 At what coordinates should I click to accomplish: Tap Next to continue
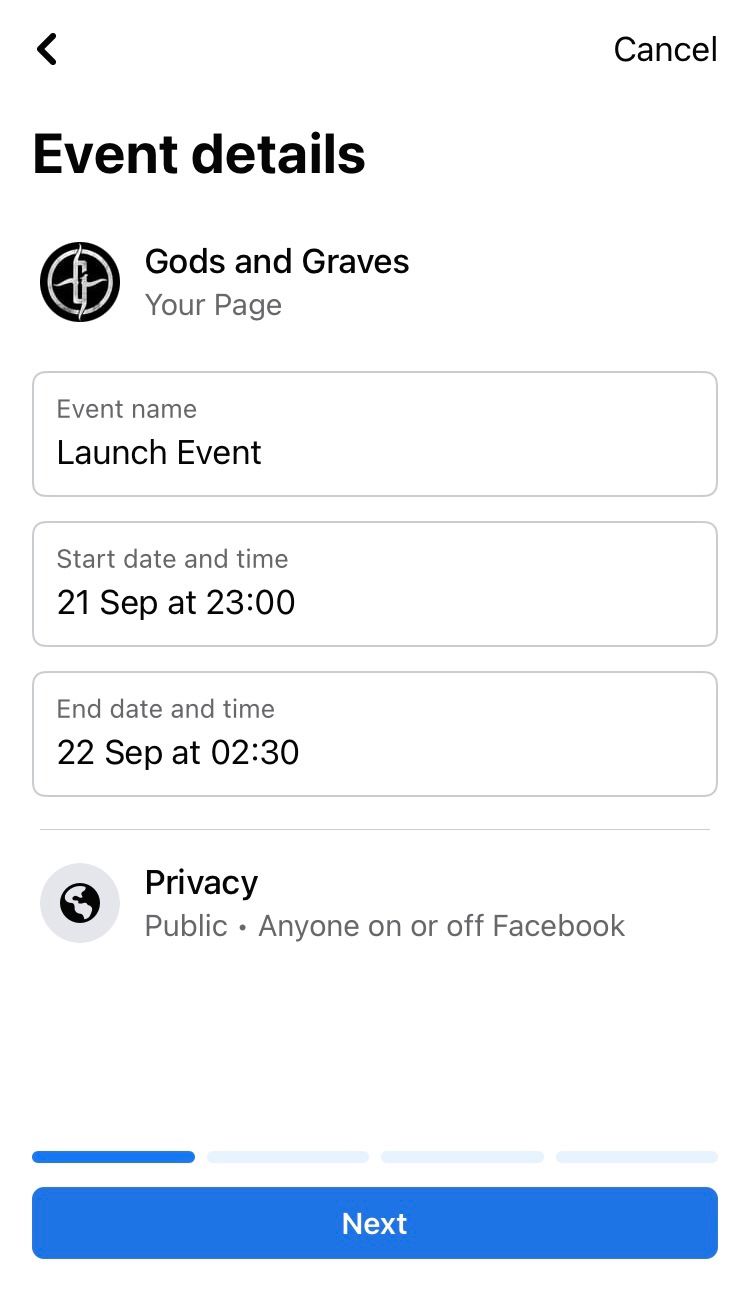pos(374,1222)
